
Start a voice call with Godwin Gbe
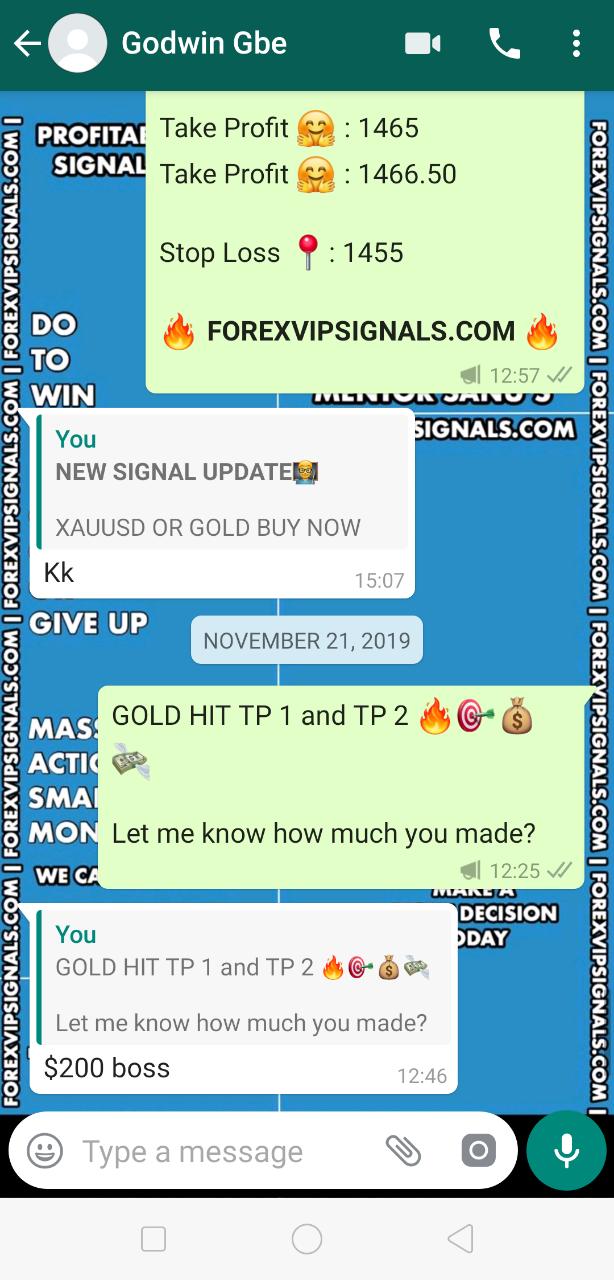pyautogui.click(x=504, y=43)
